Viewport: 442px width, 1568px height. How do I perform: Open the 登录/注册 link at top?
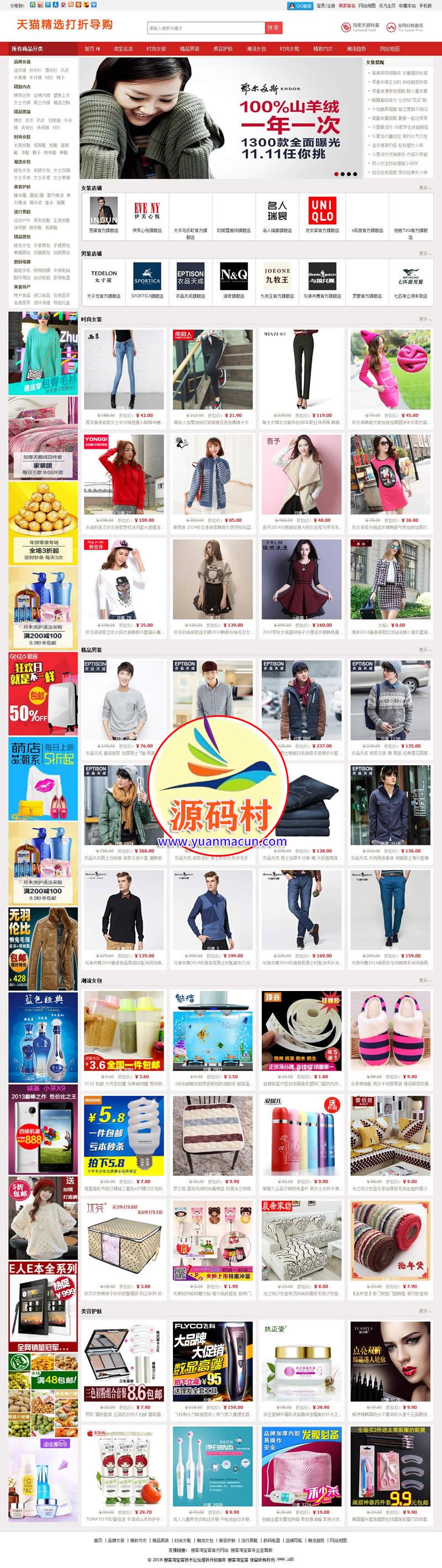(x=326, y=6)
